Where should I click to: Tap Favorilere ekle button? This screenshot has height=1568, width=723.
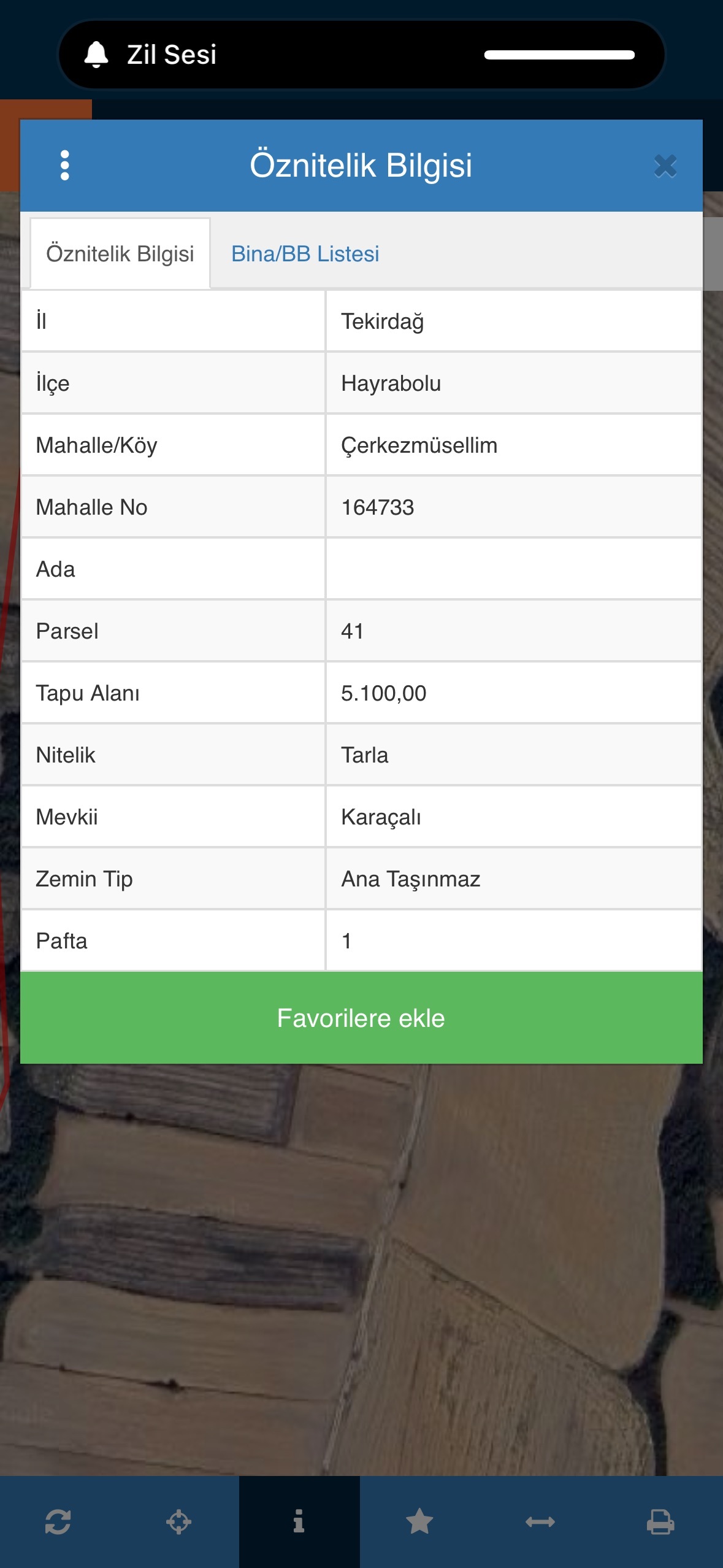click(361, 1018)
